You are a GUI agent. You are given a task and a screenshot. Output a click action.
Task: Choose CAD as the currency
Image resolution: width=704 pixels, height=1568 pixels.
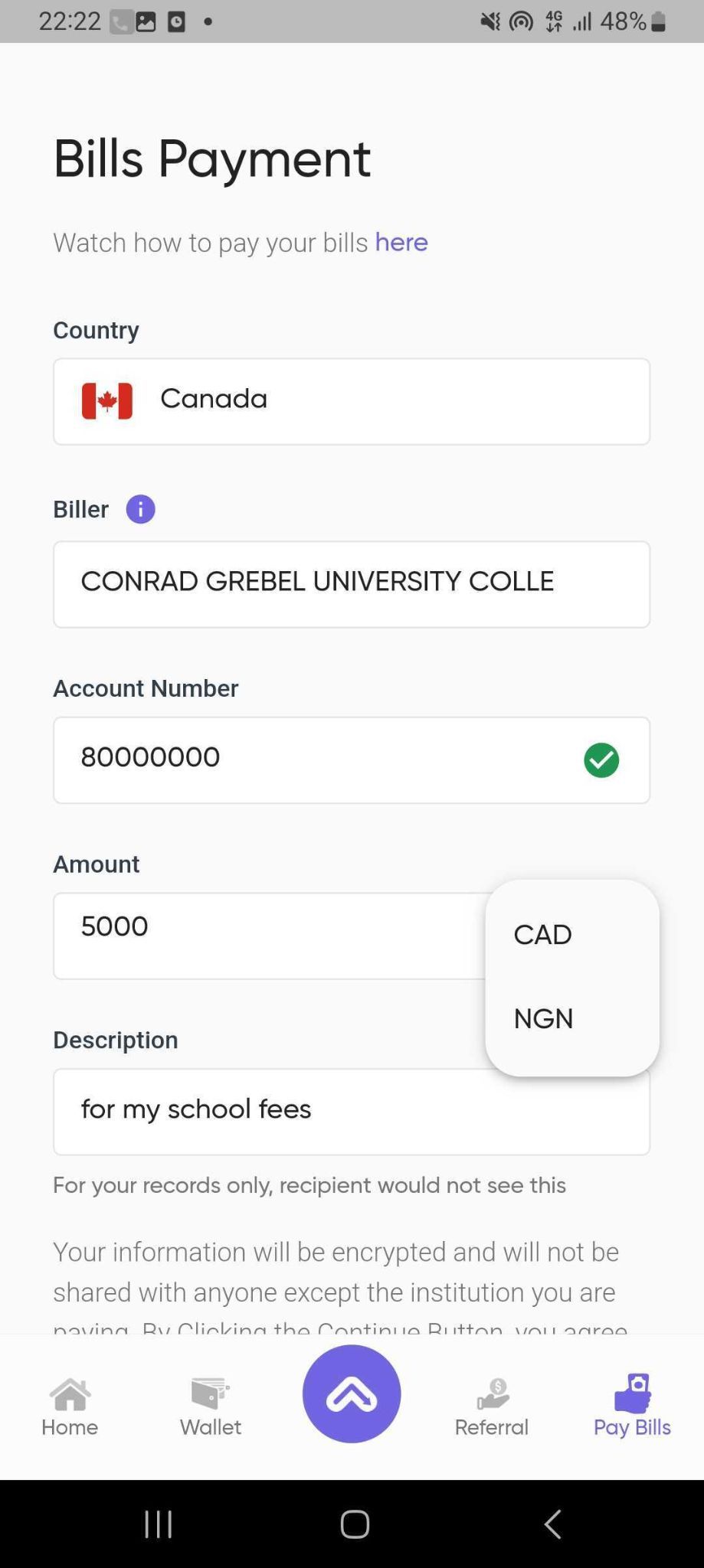543,935
